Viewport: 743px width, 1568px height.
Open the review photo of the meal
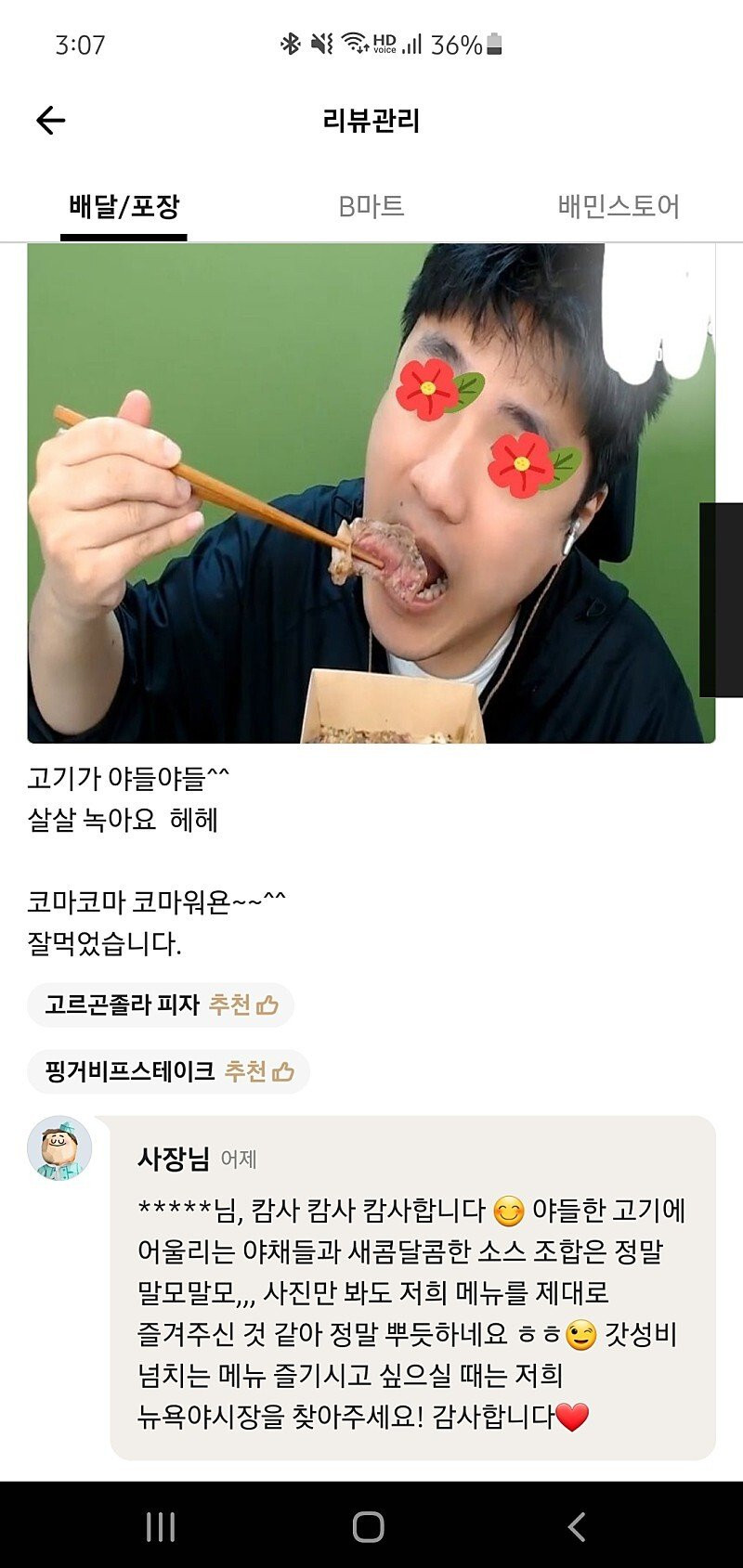point(371,493)
